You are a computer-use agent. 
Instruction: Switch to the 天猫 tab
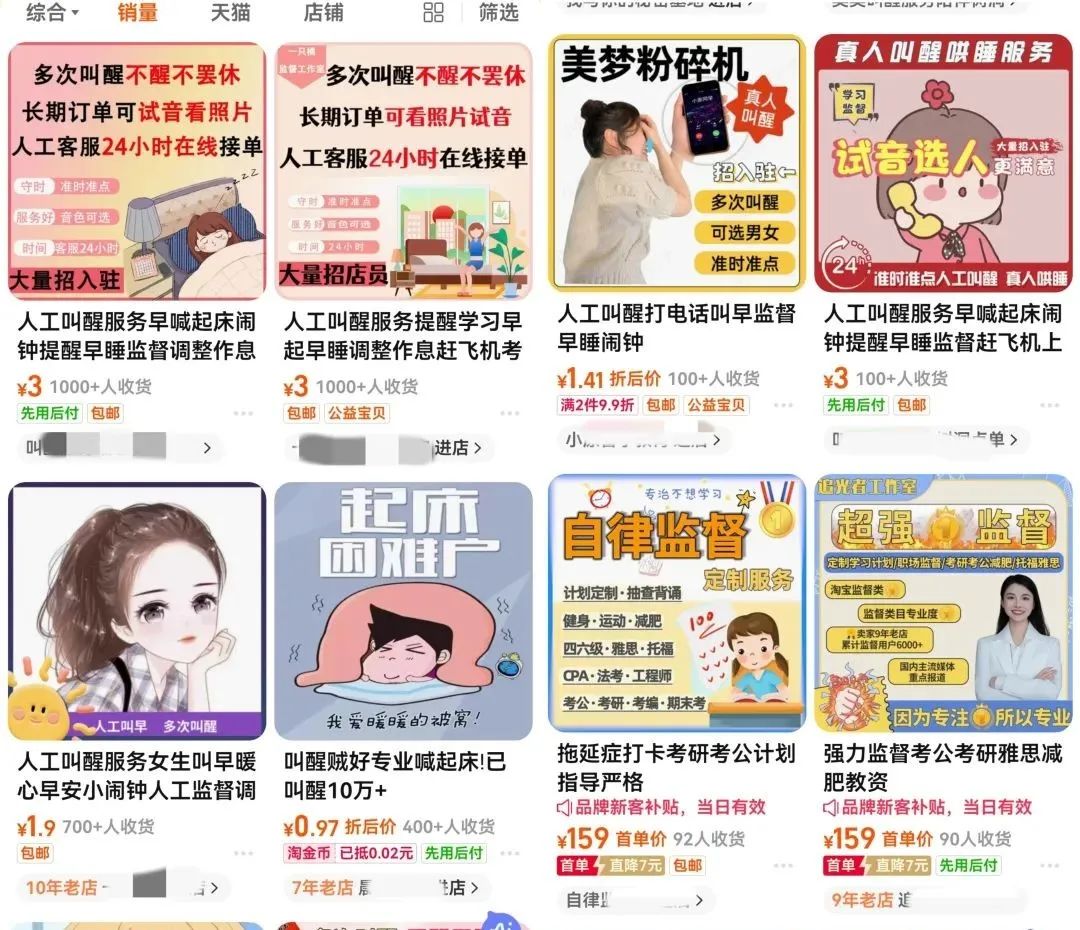[231, 12]
